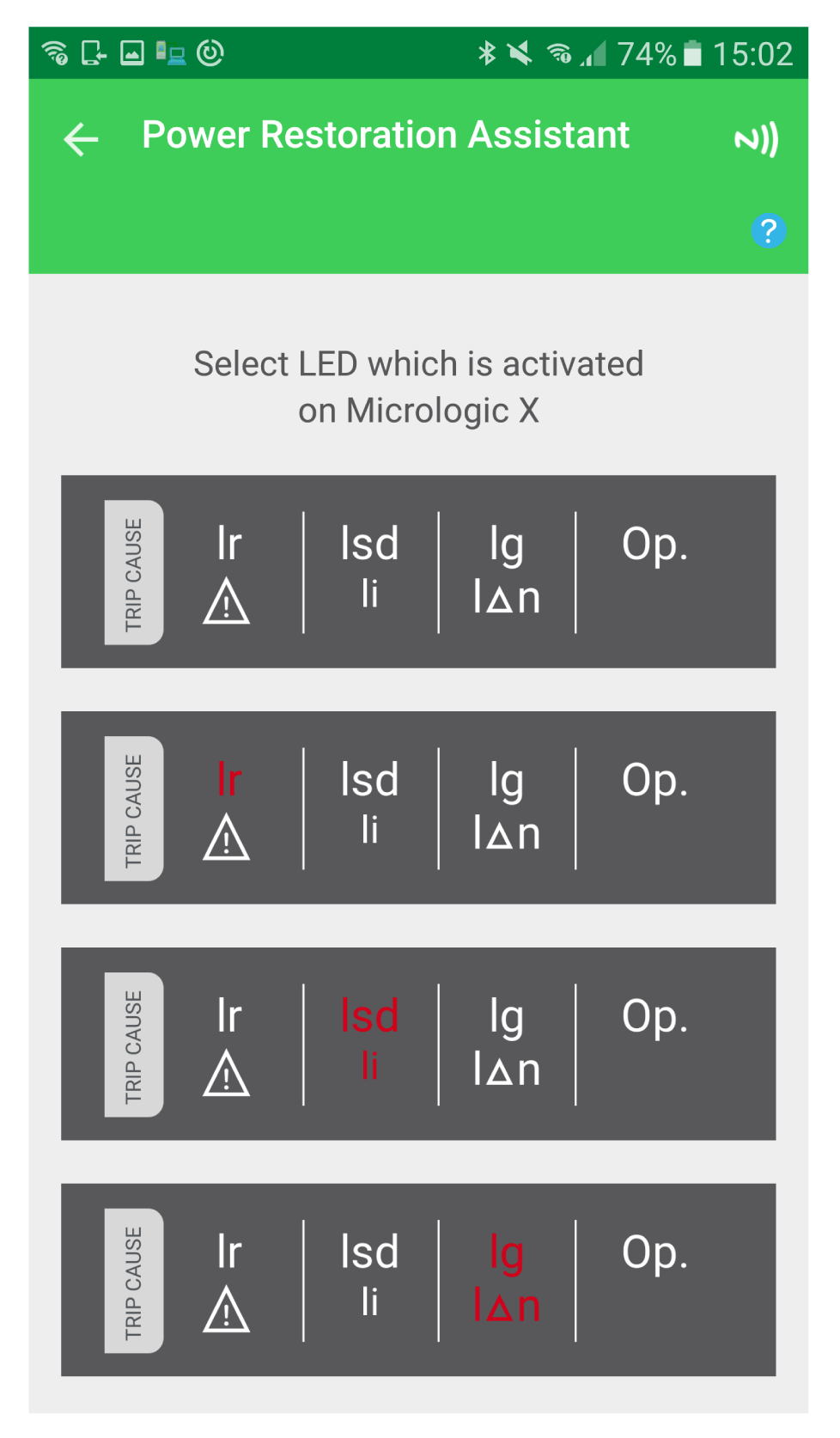
Task: Open the blue help question mark
Action: point(768,230)
